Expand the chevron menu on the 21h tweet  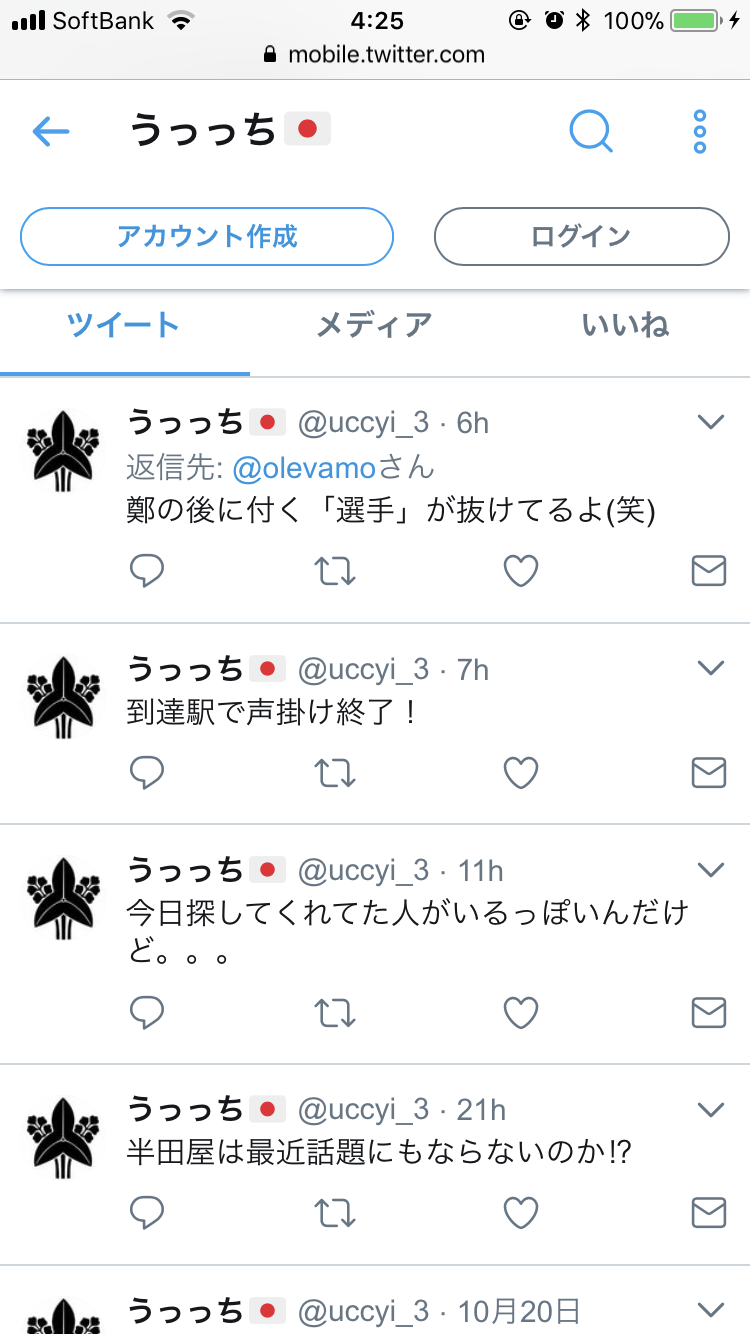point(710,1109)
